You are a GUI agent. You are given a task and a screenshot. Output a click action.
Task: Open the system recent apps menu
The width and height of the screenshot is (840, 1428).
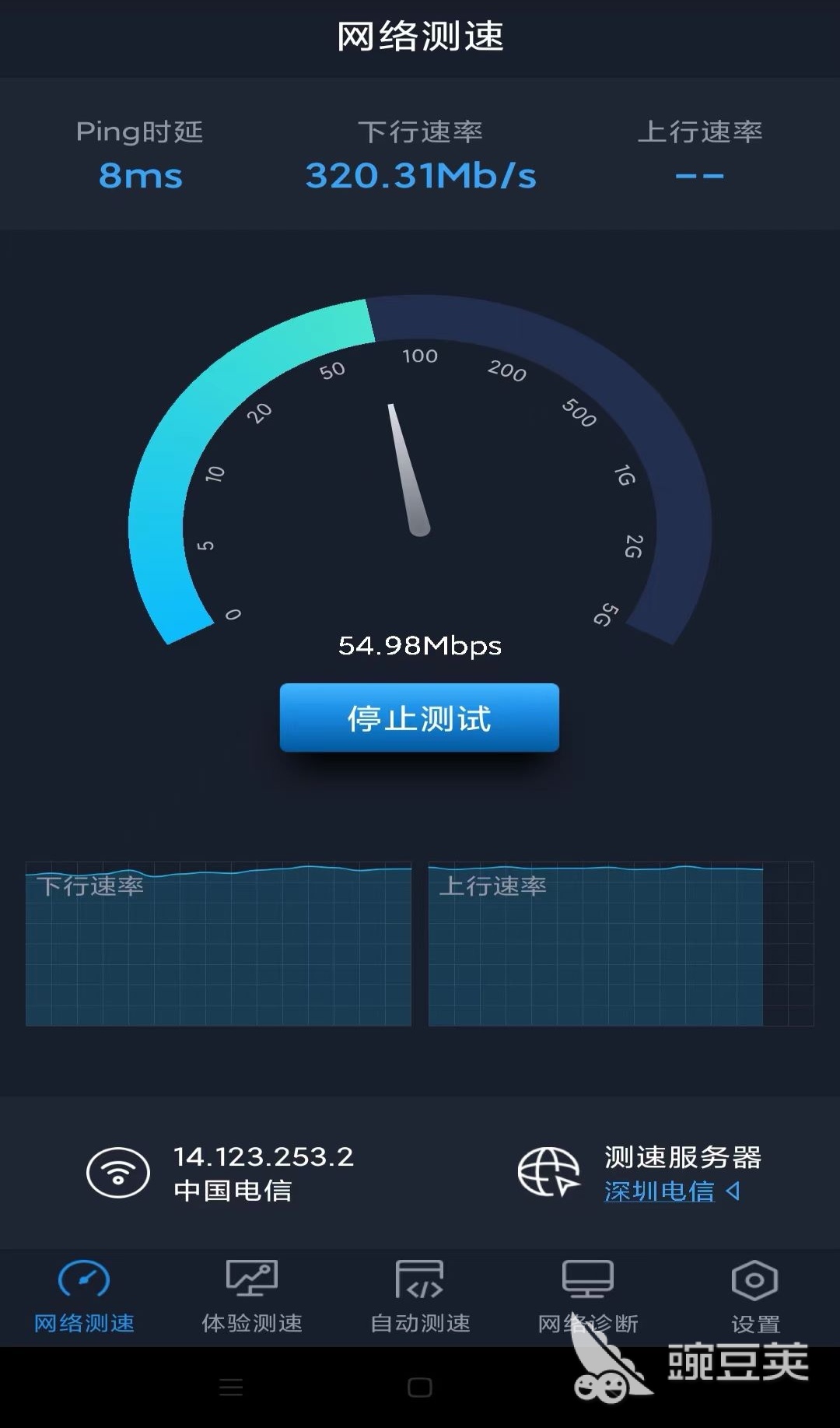(231, 1387)
